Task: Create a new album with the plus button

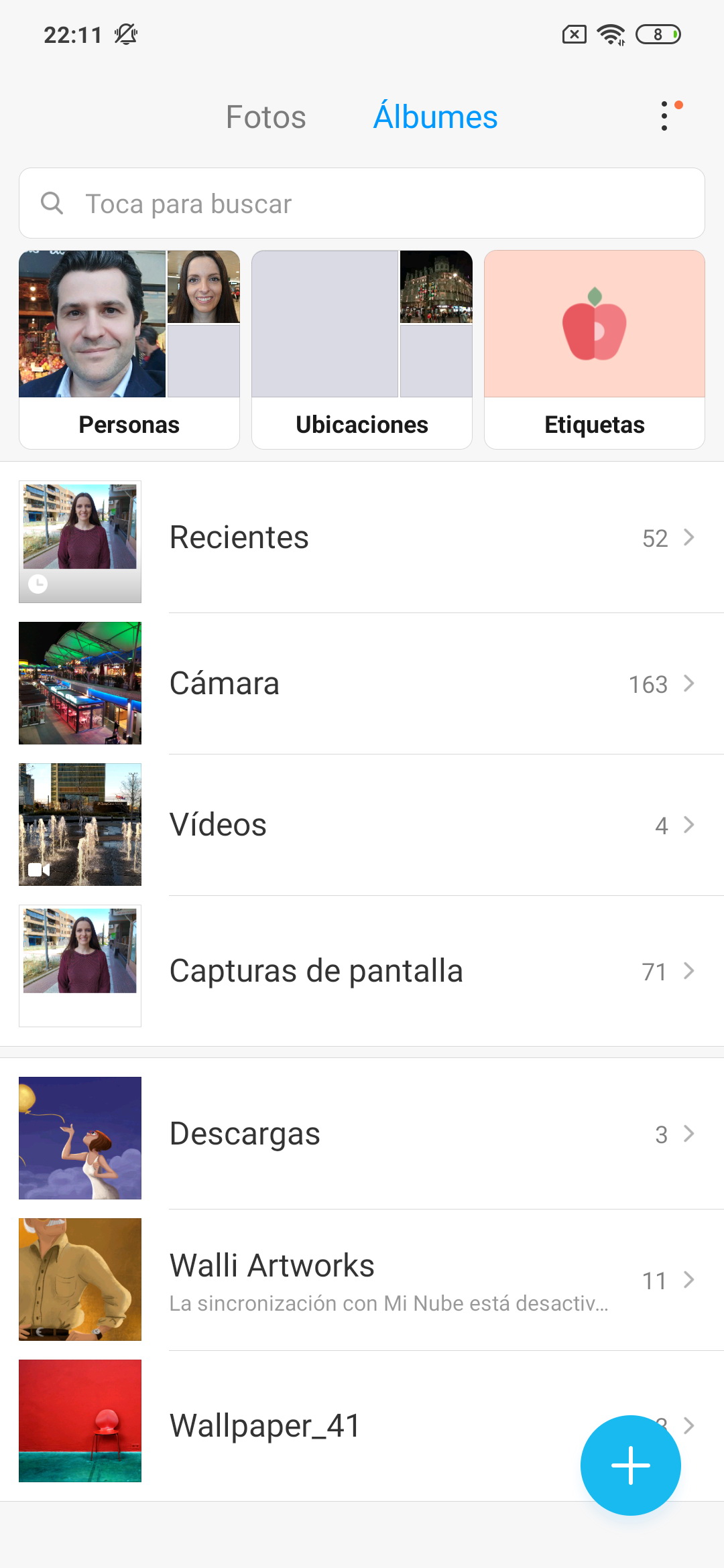Action: 630,1465
